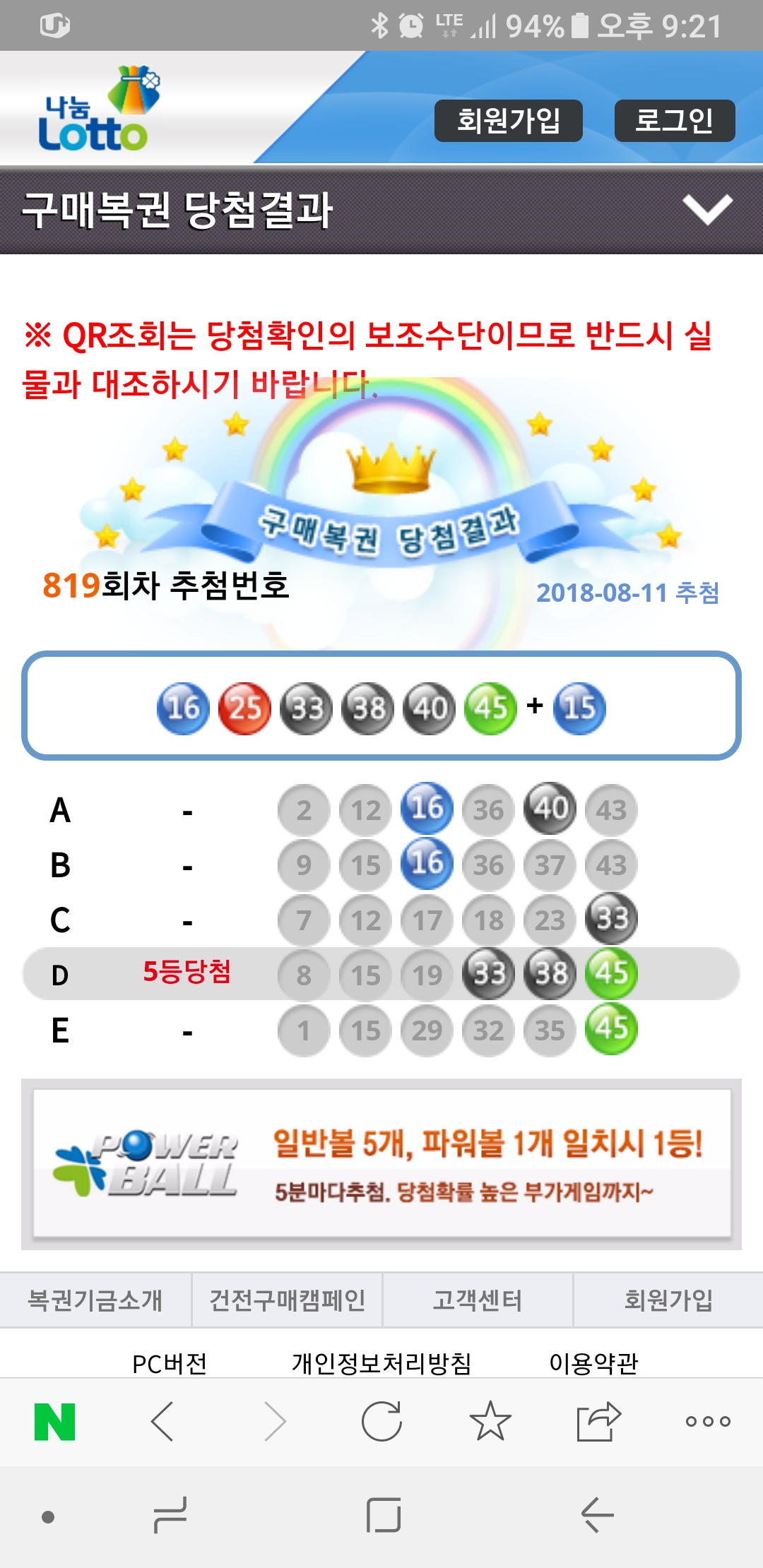
Task: Open the 로그인 login button
Action: (674, 121)
